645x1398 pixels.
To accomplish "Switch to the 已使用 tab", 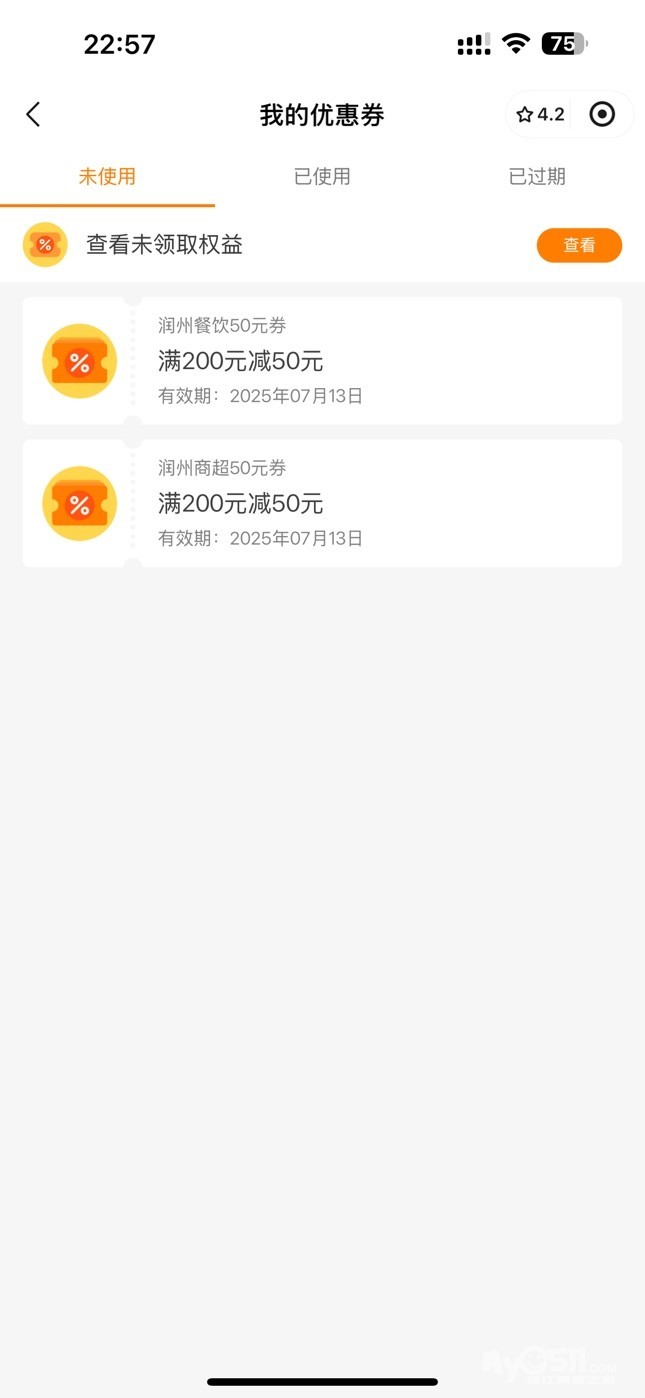I will (x=322, y=177).
